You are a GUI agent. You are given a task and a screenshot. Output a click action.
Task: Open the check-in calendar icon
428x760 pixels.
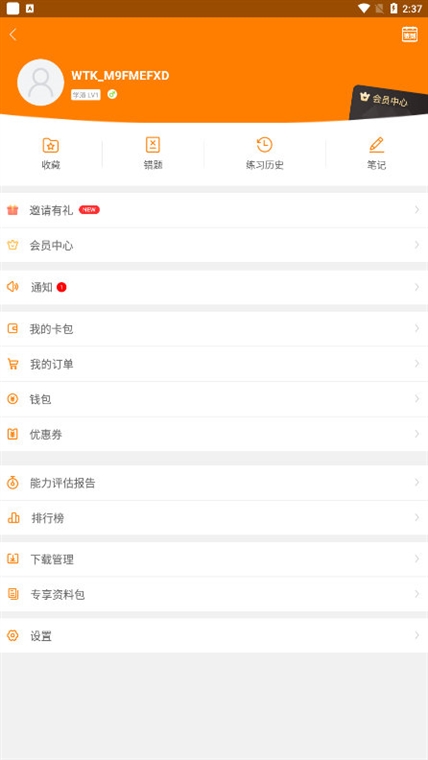click(410, 34)
